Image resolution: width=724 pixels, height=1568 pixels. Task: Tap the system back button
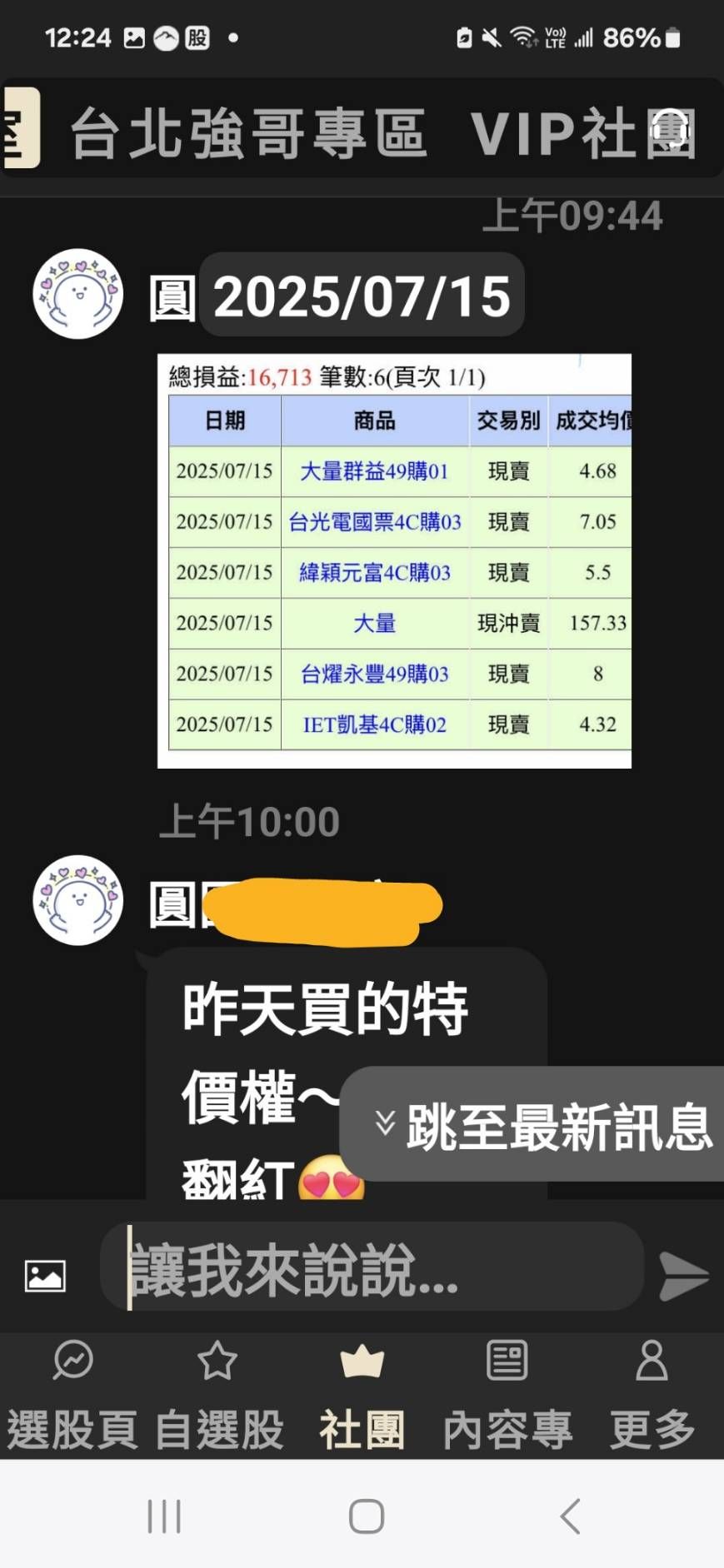click(570, 1516)
